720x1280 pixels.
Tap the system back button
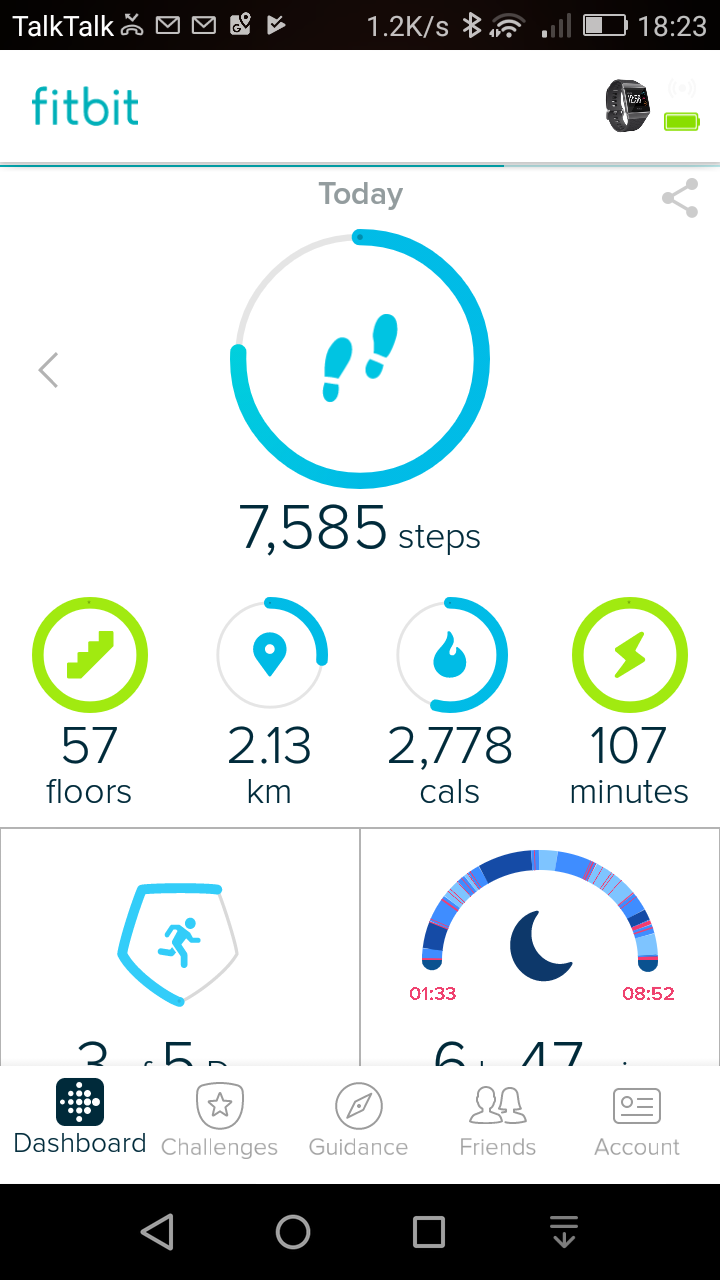tap(157, 1232)
